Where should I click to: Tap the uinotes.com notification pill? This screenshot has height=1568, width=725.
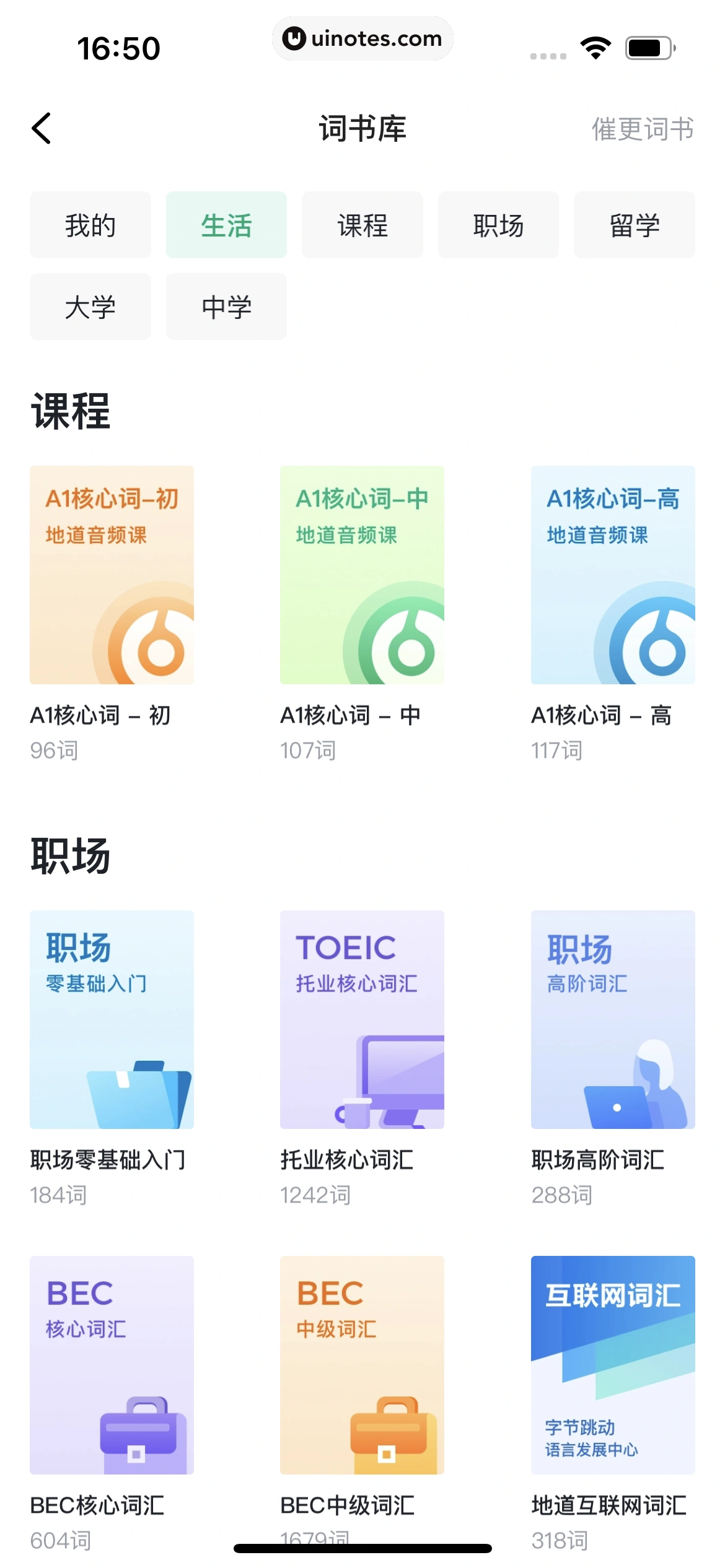click(362, 38)
